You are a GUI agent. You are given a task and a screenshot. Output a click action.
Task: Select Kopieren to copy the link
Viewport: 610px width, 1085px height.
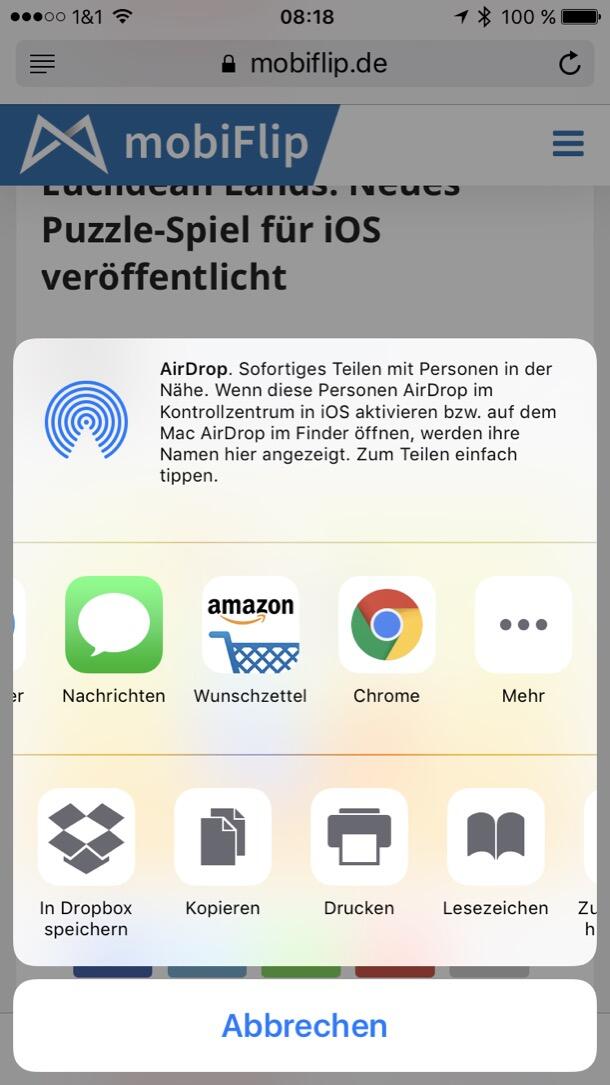(222, 837)
